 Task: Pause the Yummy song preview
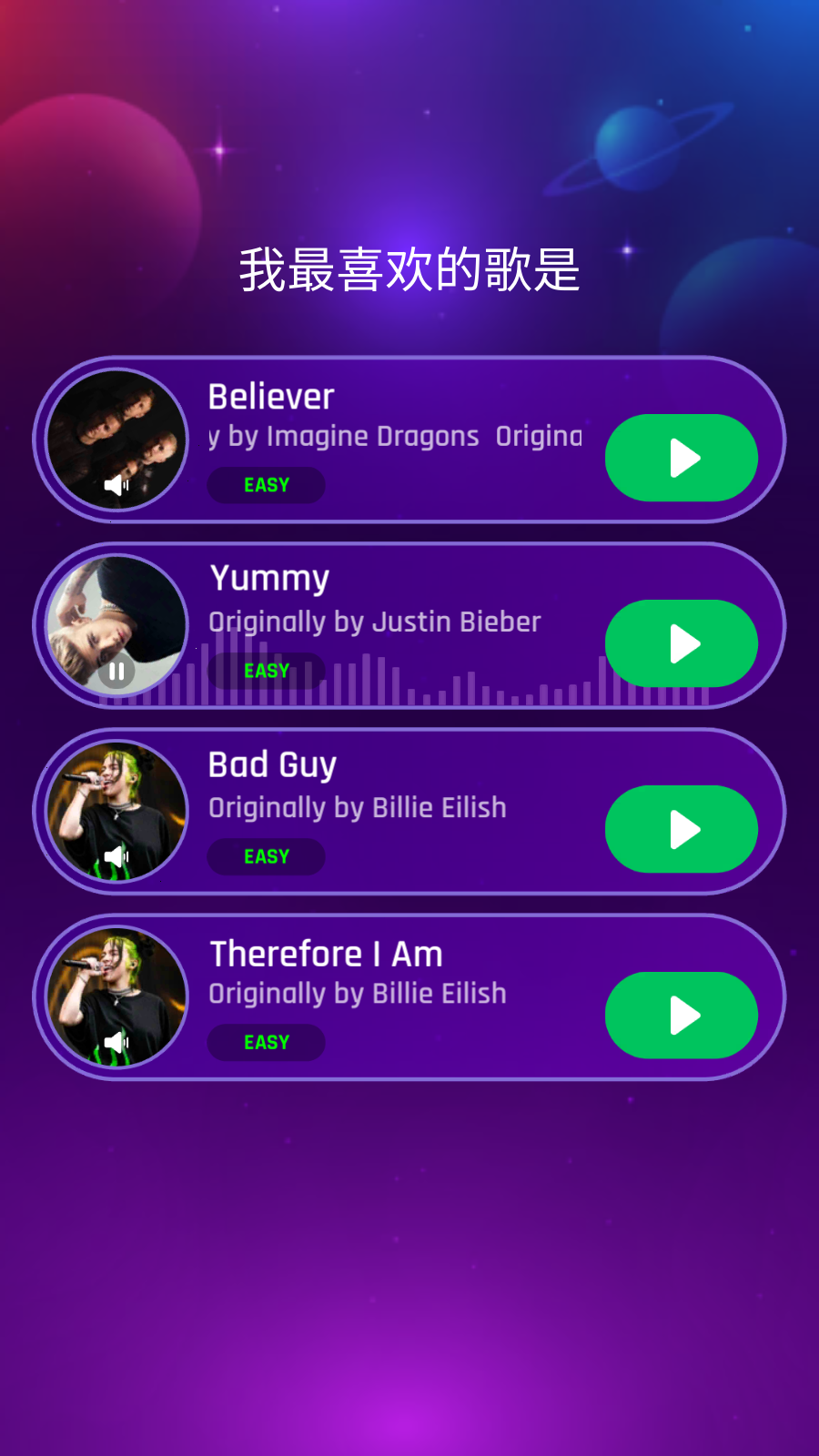[x=116, y=672]
